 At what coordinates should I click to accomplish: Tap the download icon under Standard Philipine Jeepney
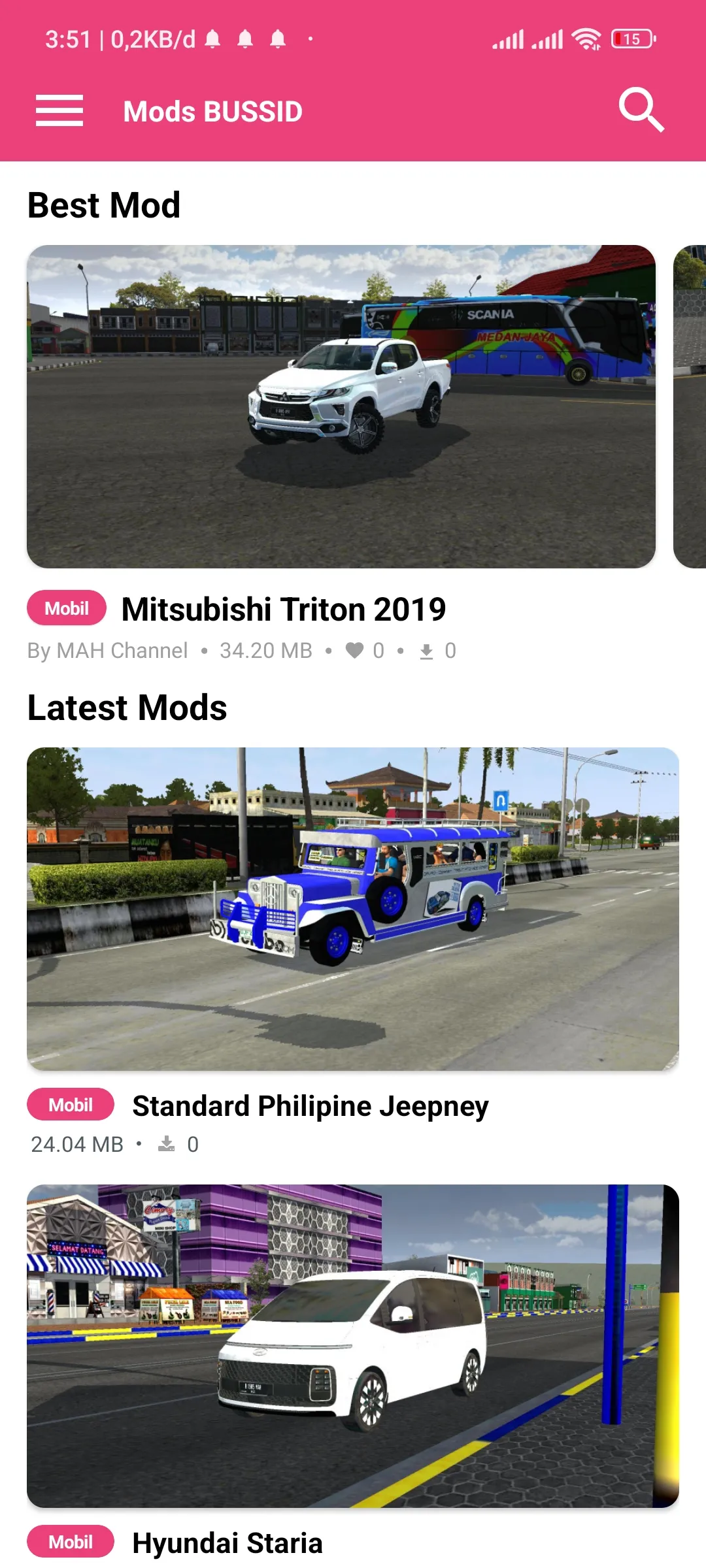pos(167,1143)
